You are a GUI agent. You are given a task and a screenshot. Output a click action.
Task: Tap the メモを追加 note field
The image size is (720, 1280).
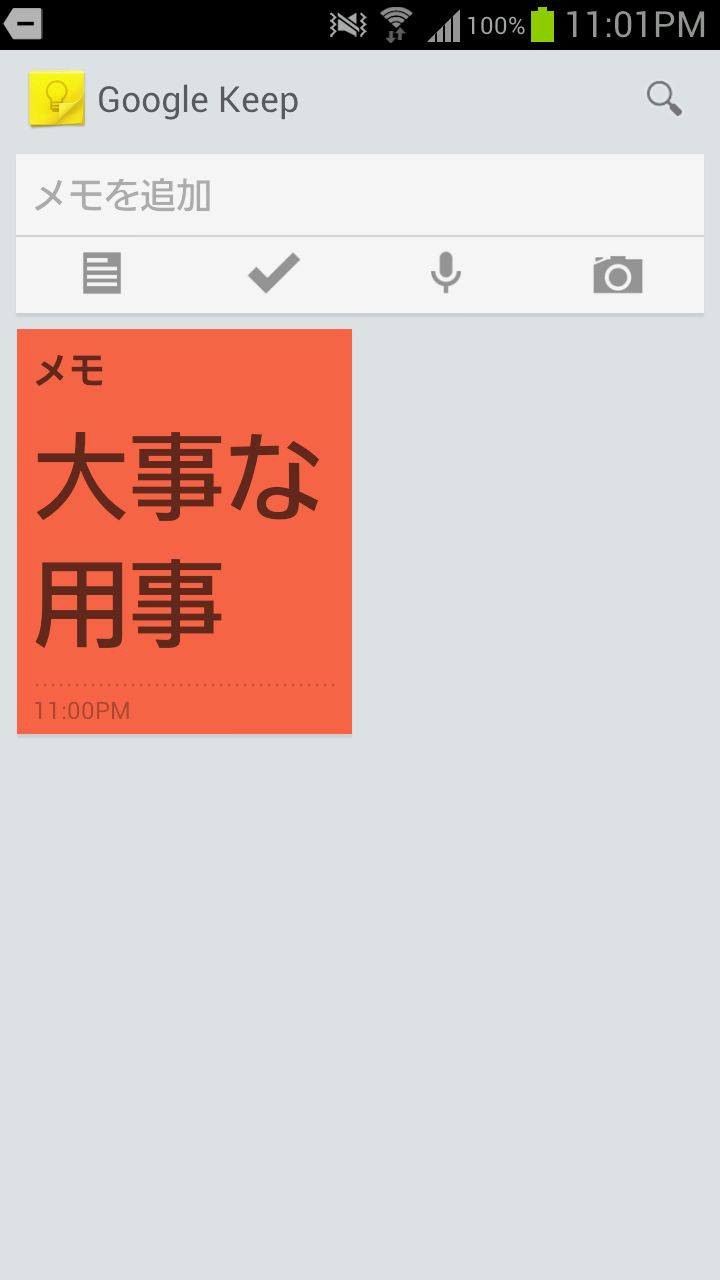coord(360,195)
